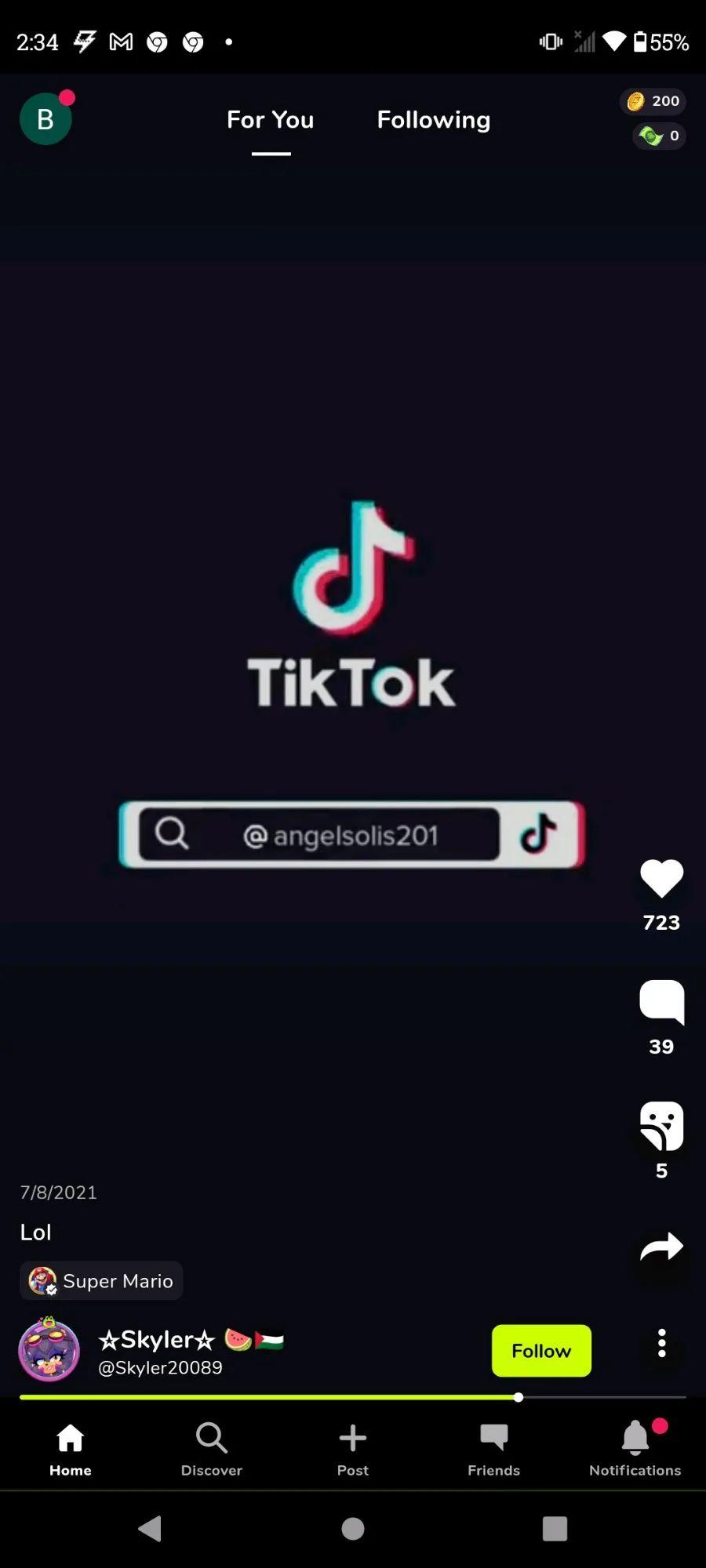The width and height of the screenshot is (706, 1568).
Task: Open the B profile avatar
Action: (x=45, y=119)
